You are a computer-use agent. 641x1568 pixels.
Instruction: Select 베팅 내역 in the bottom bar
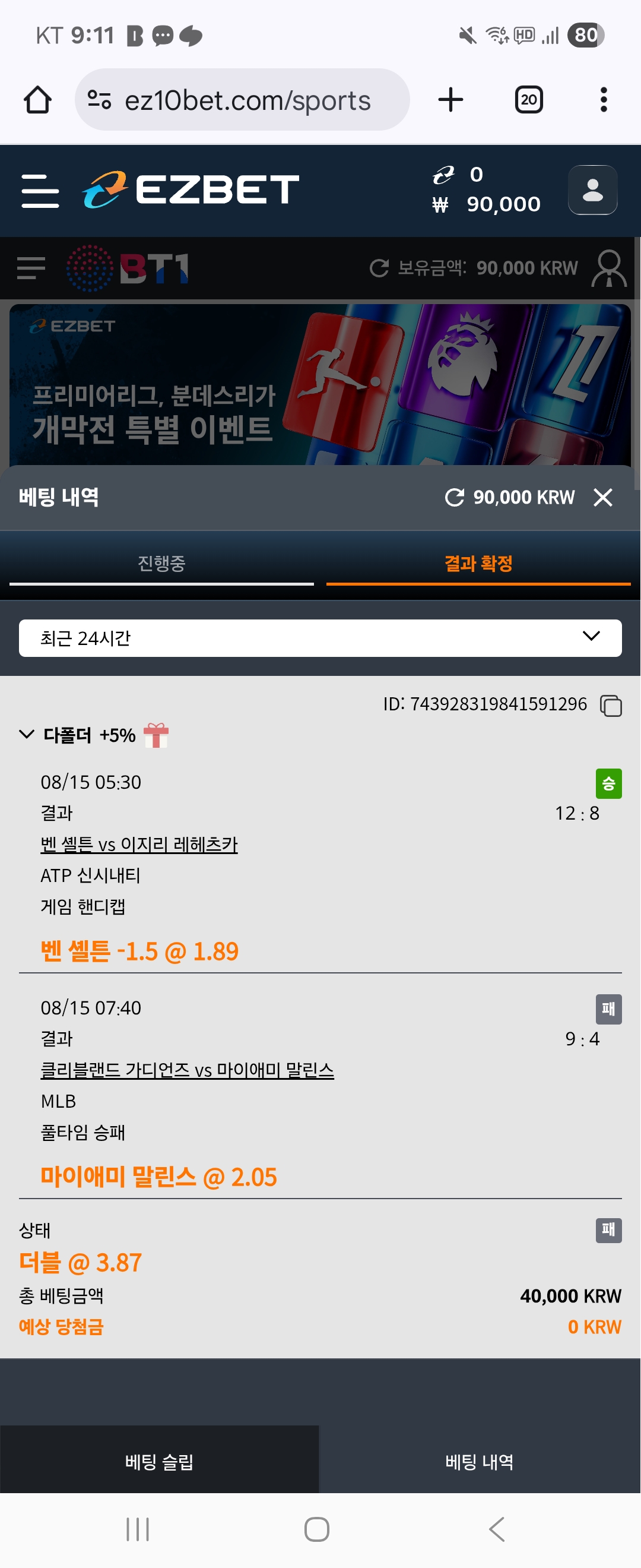479,1461
